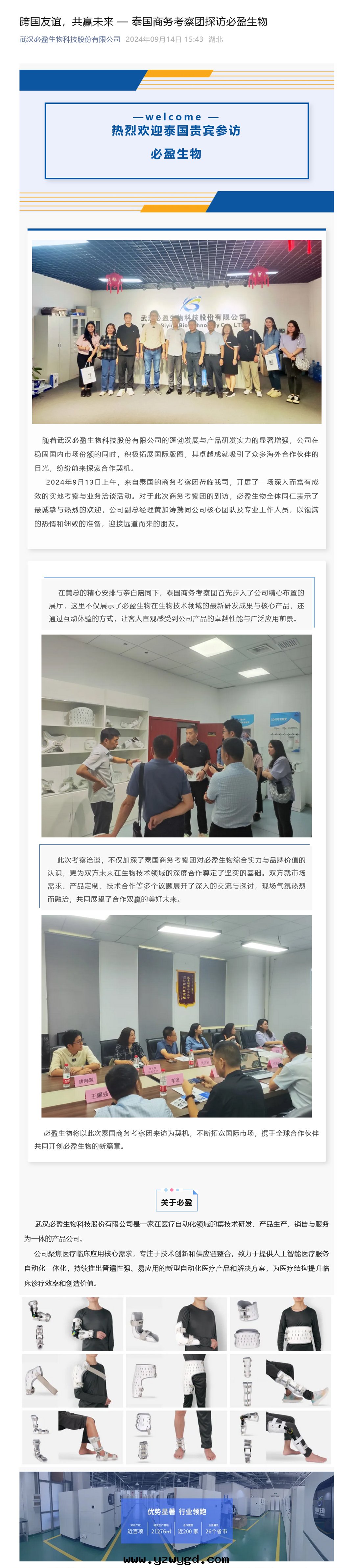Viewport: 354px width, 1568px height.
Task: Open the 武汉必盈生物科技股份有限公司 account link
Action: [x=70, y=39]
